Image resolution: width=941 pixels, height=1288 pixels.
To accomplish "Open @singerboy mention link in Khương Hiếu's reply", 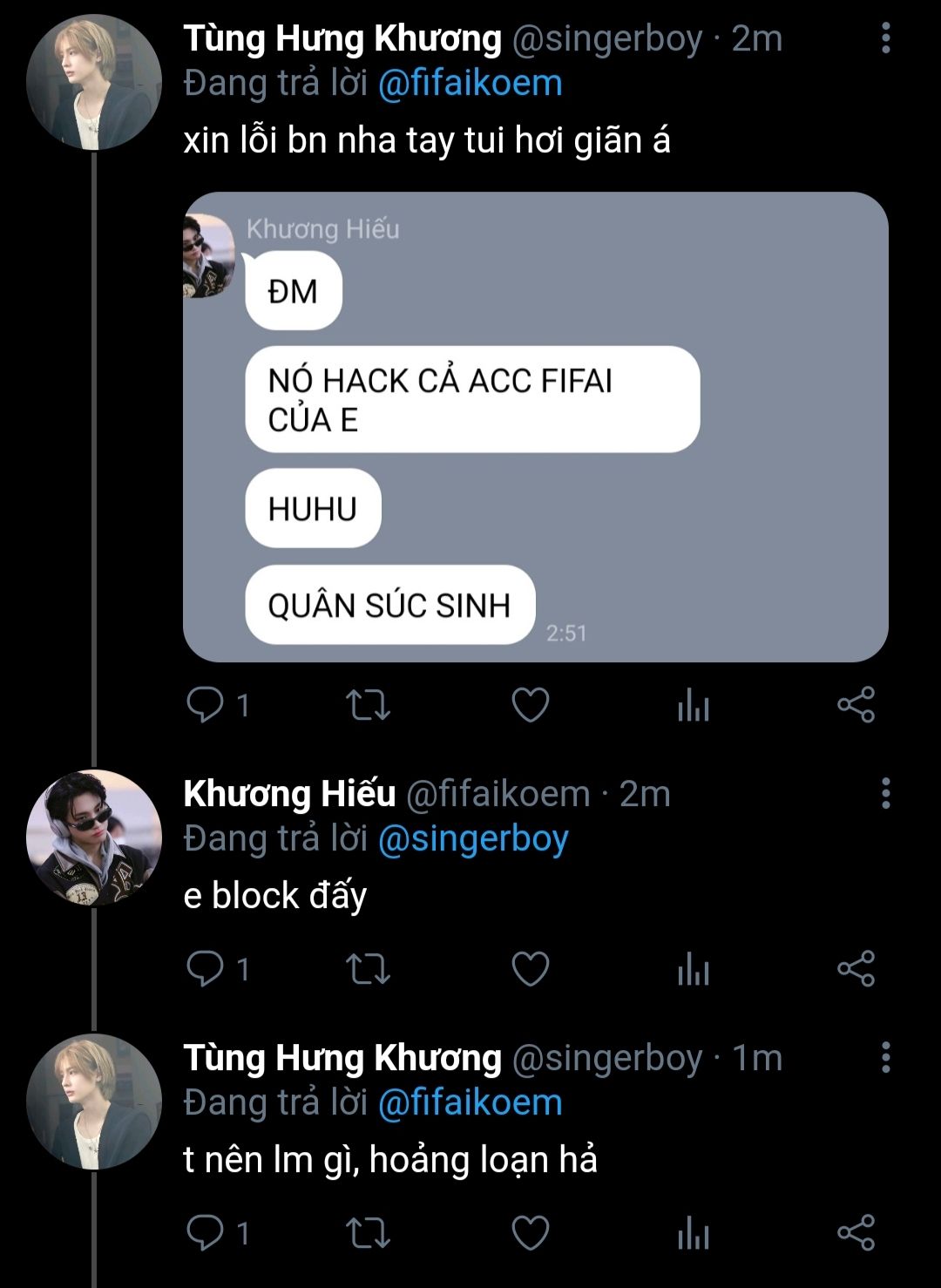I will [473, 838].
